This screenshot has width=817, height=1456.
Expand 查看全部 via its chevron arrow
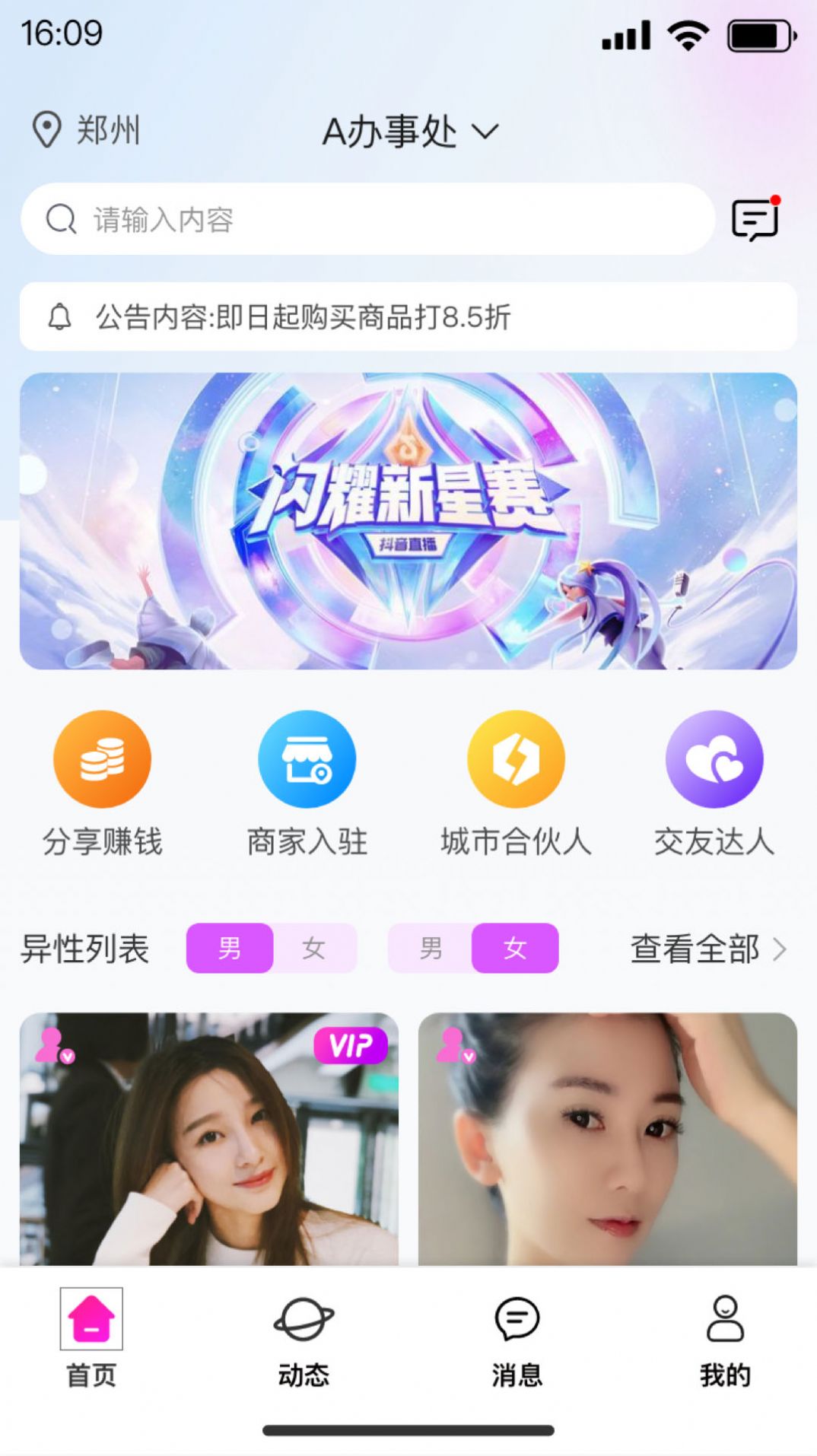tap(782, 949)
